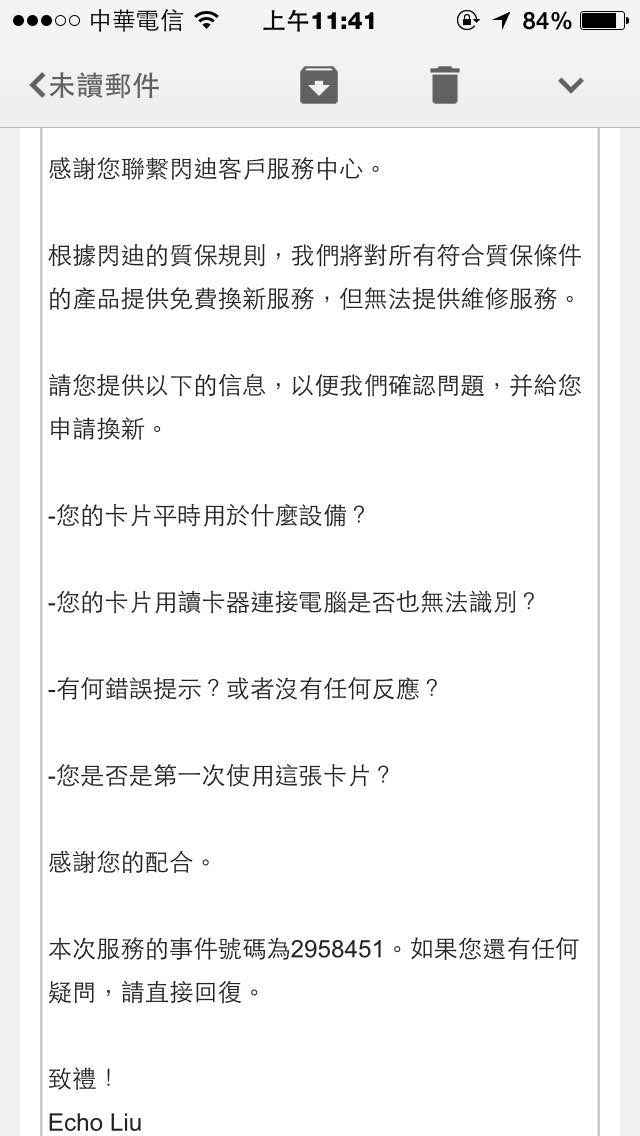Go back to 未讀郵件 list
The width and height of the screenshot is (640, 1136).
tap(93, 85)
